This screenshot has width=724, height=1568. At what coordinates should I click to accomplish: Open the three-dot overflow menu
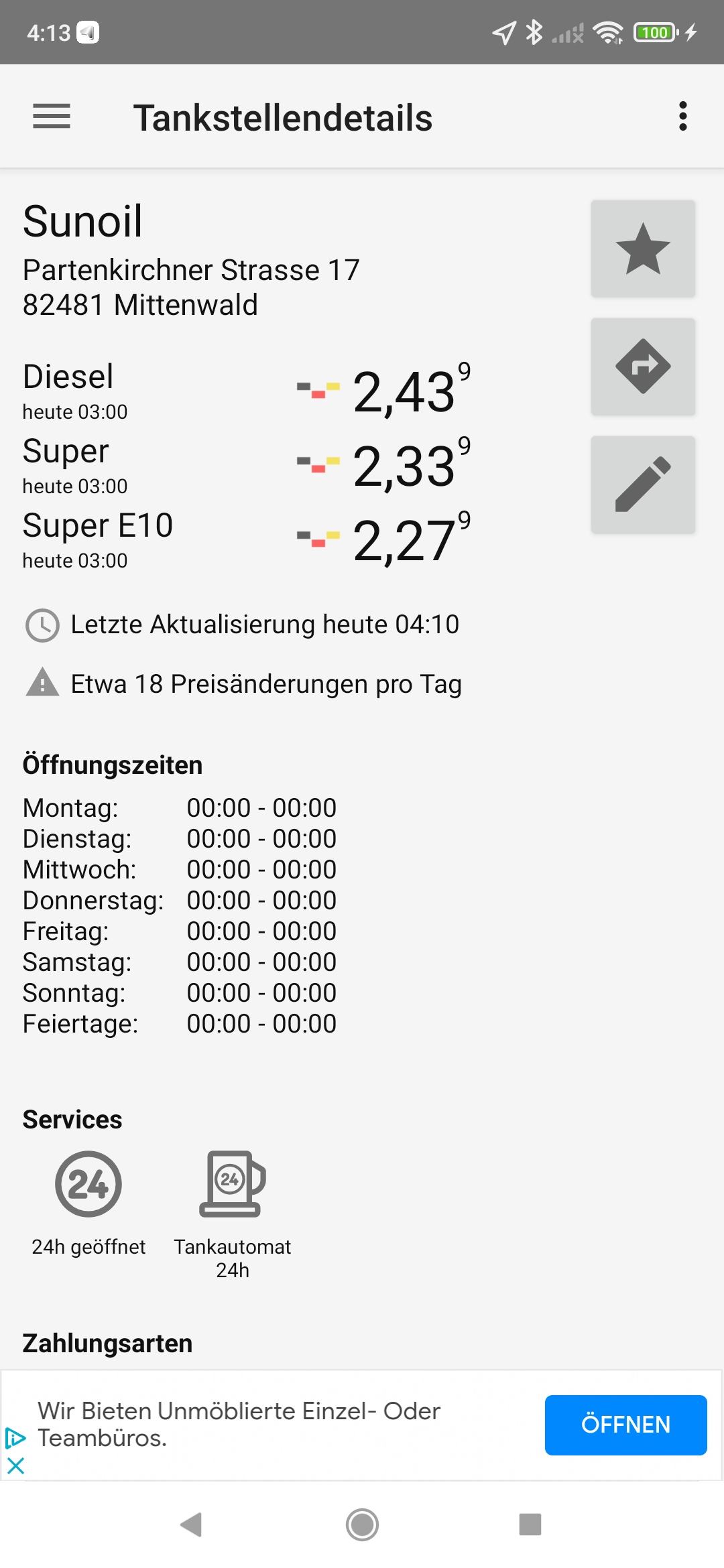(x=682, y=117)
